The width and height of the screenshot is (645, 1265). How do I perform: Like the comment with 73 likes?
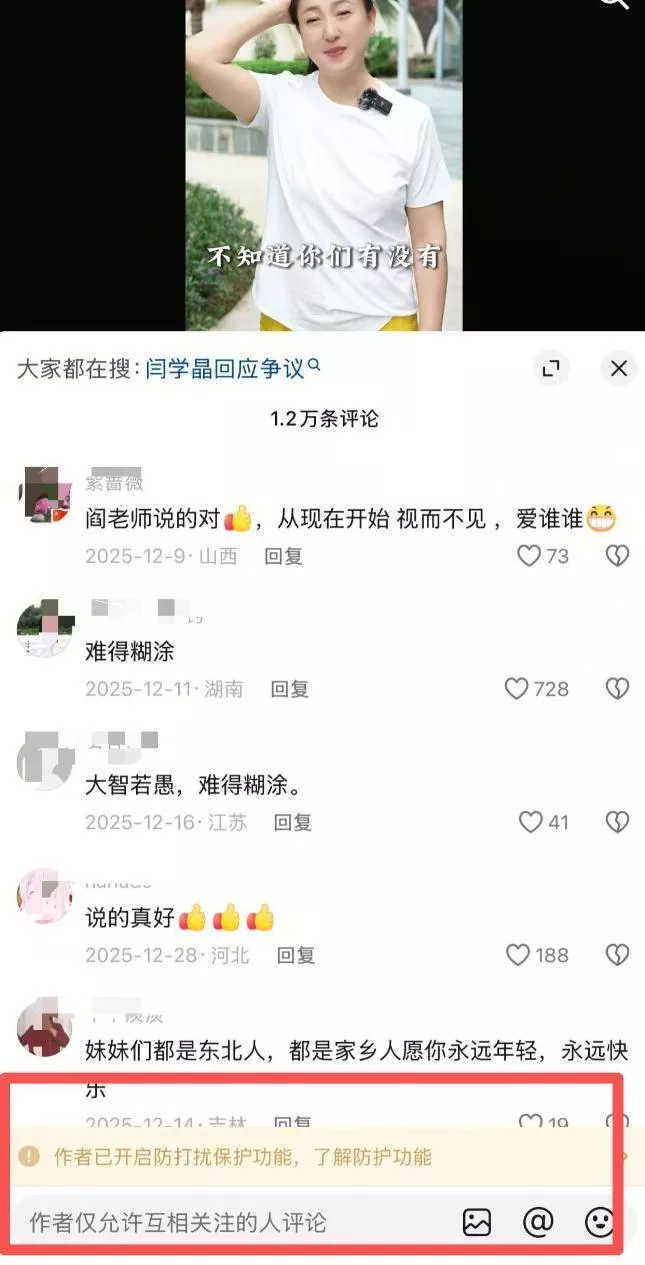[x=529, y=556]
